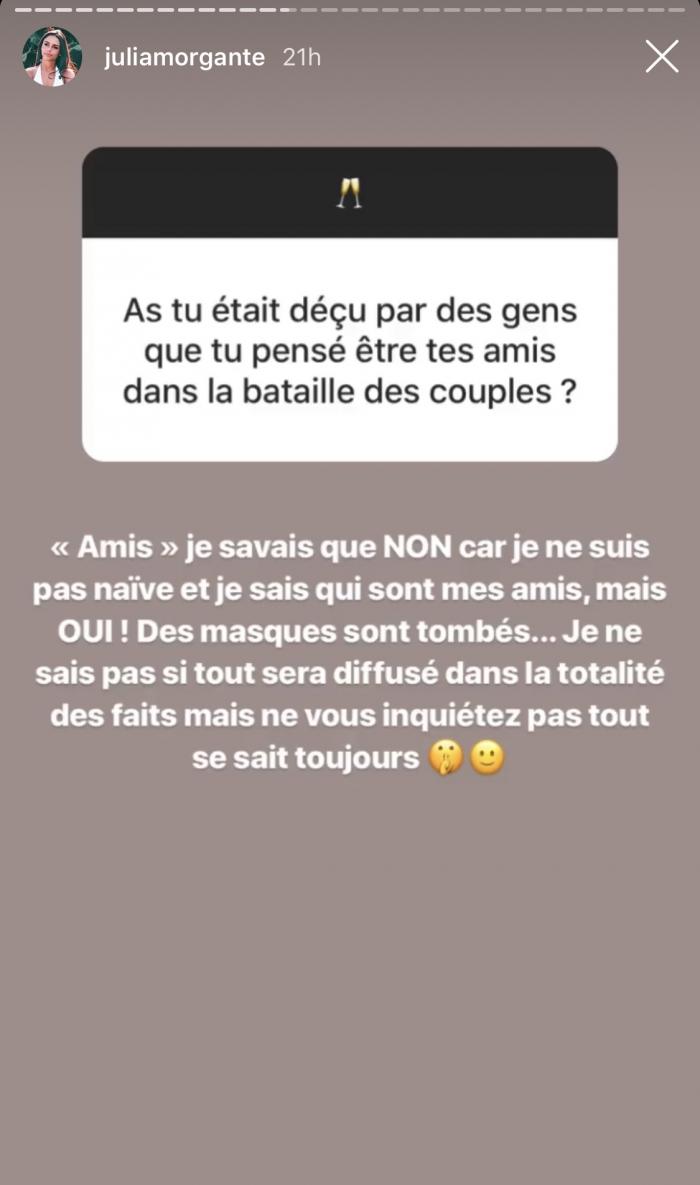
Task: Close the story with the X
Action: tap(661, 57)
